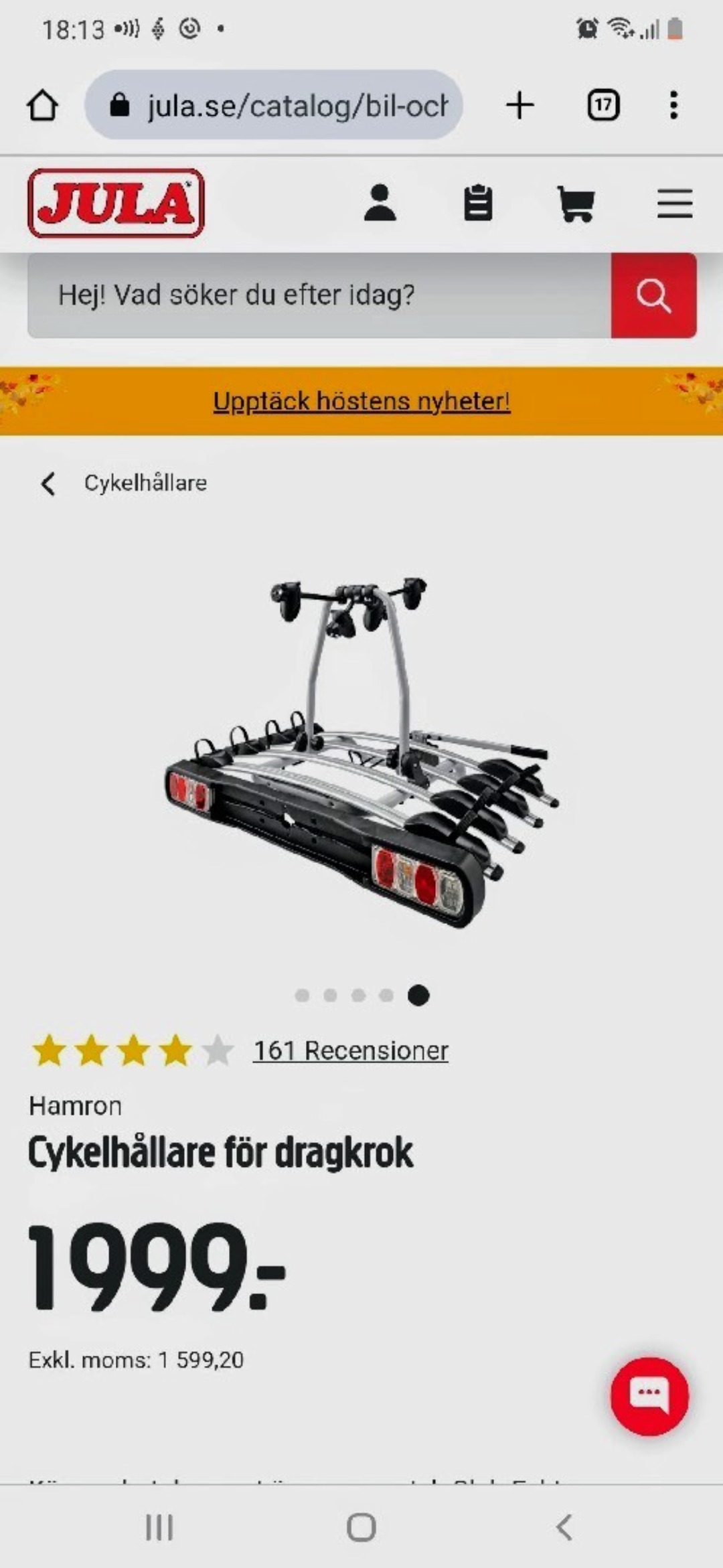The width and height of the screenshot is (723, 1568).
Task: Show recent apps from the navigation bar
Action: (159, 1528)
